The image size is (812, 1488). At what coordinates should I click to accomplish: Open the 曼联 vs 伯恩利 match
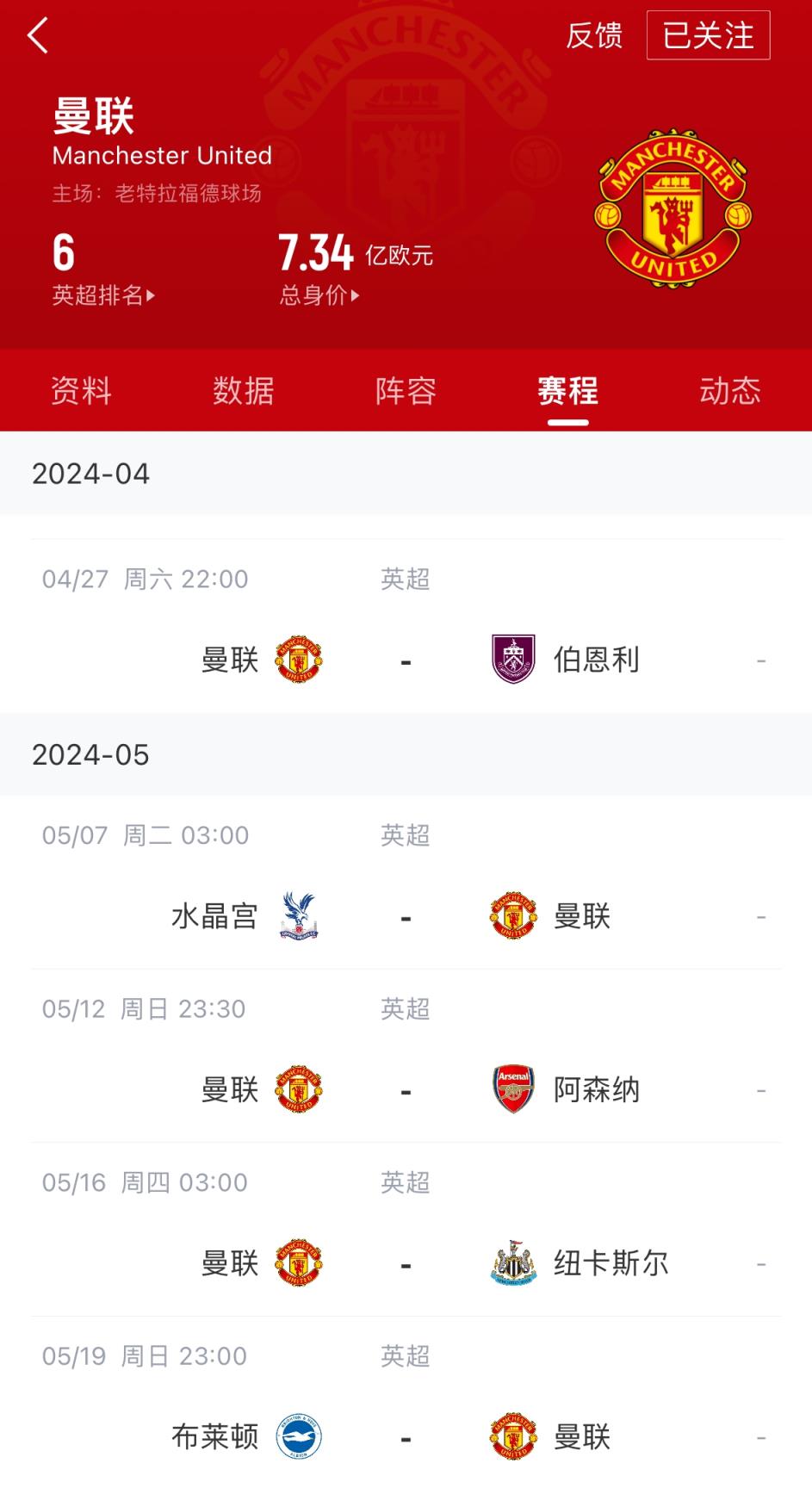coord(406,660)
